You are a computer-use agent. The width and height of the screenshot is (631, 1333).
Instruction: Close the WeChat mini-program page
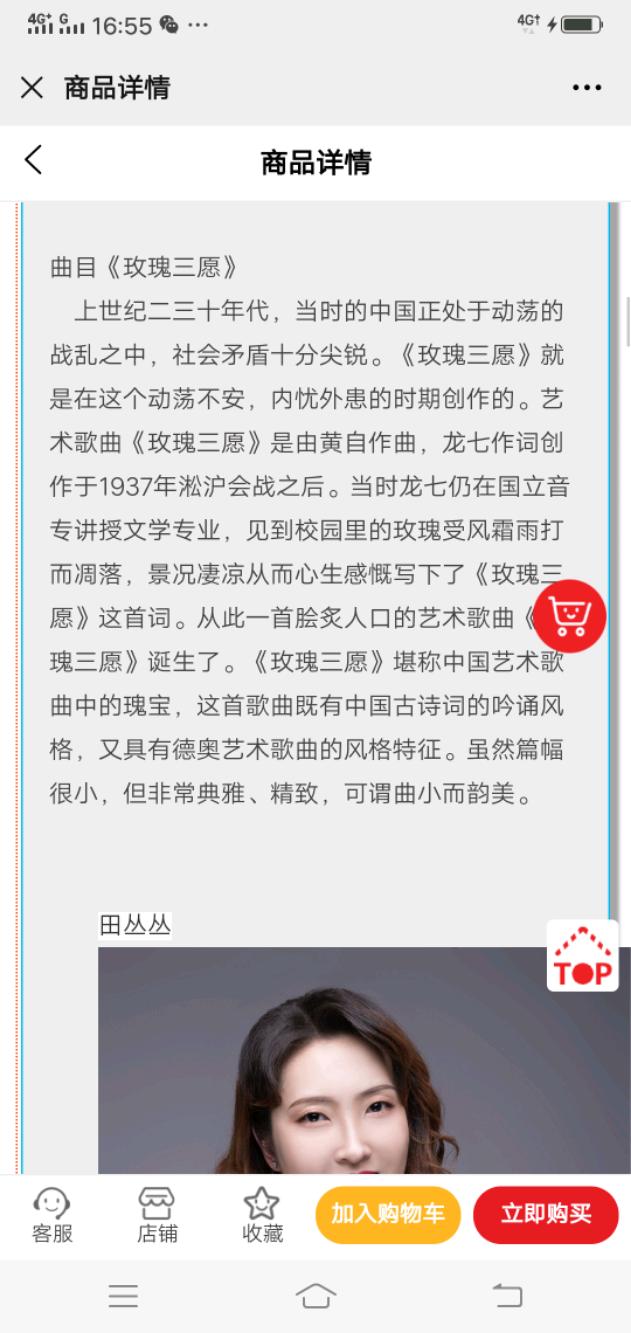[32, 88]
